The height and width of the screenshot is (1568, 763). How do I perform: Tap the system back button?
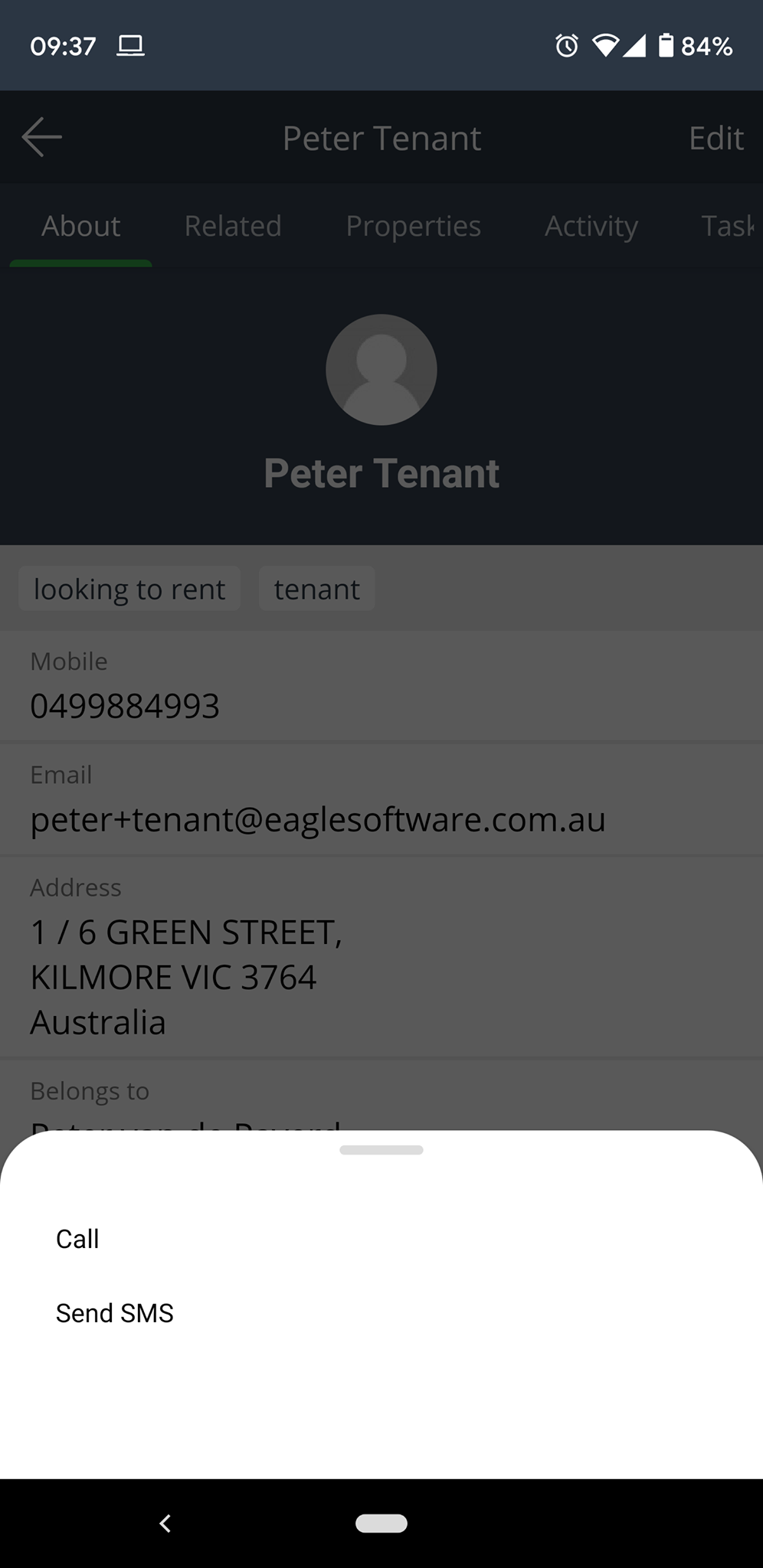pos(165,1524)
